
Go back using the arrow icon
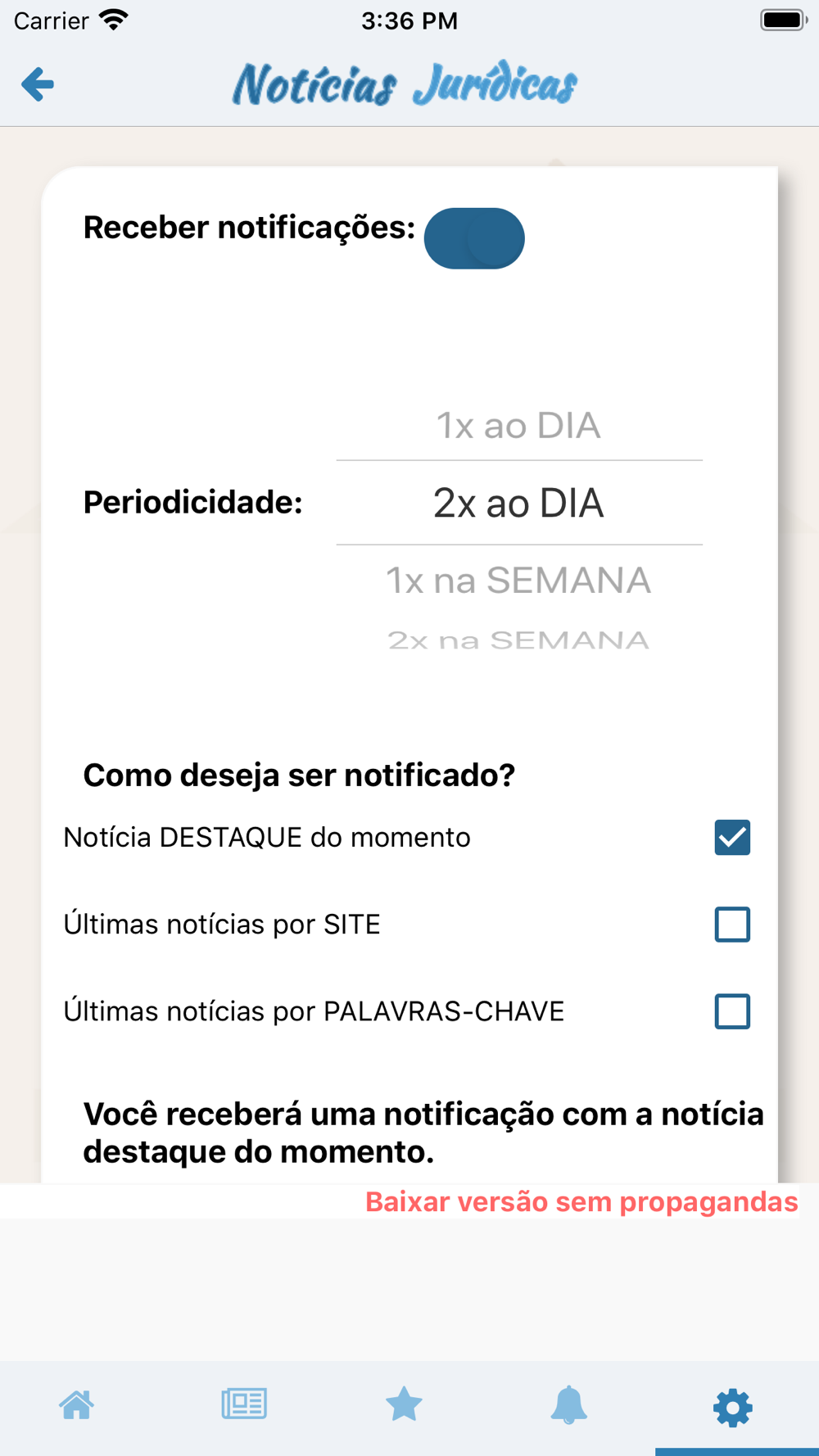[x=38, y=84]
